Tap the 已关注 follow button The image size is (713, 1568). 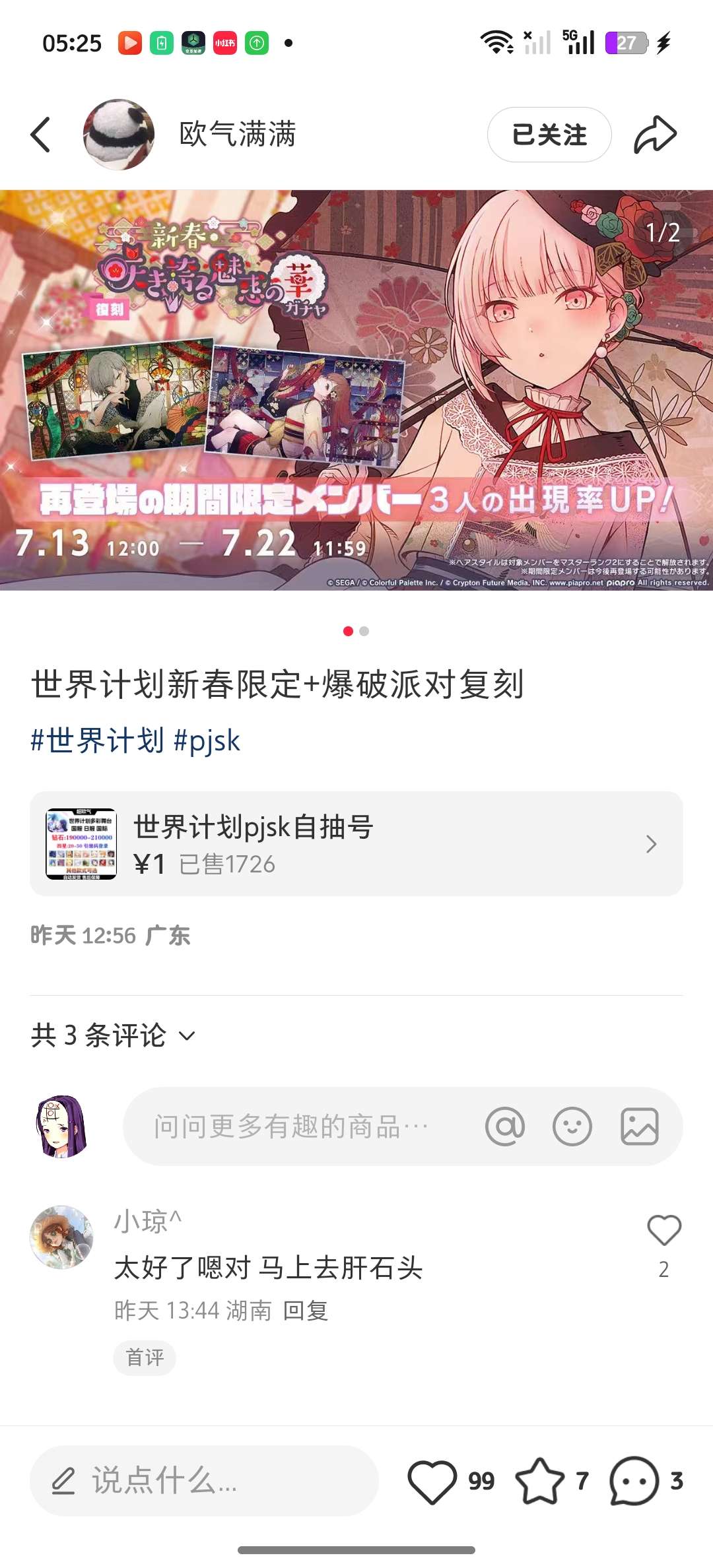pyautogui.click(x=549, y=135)
